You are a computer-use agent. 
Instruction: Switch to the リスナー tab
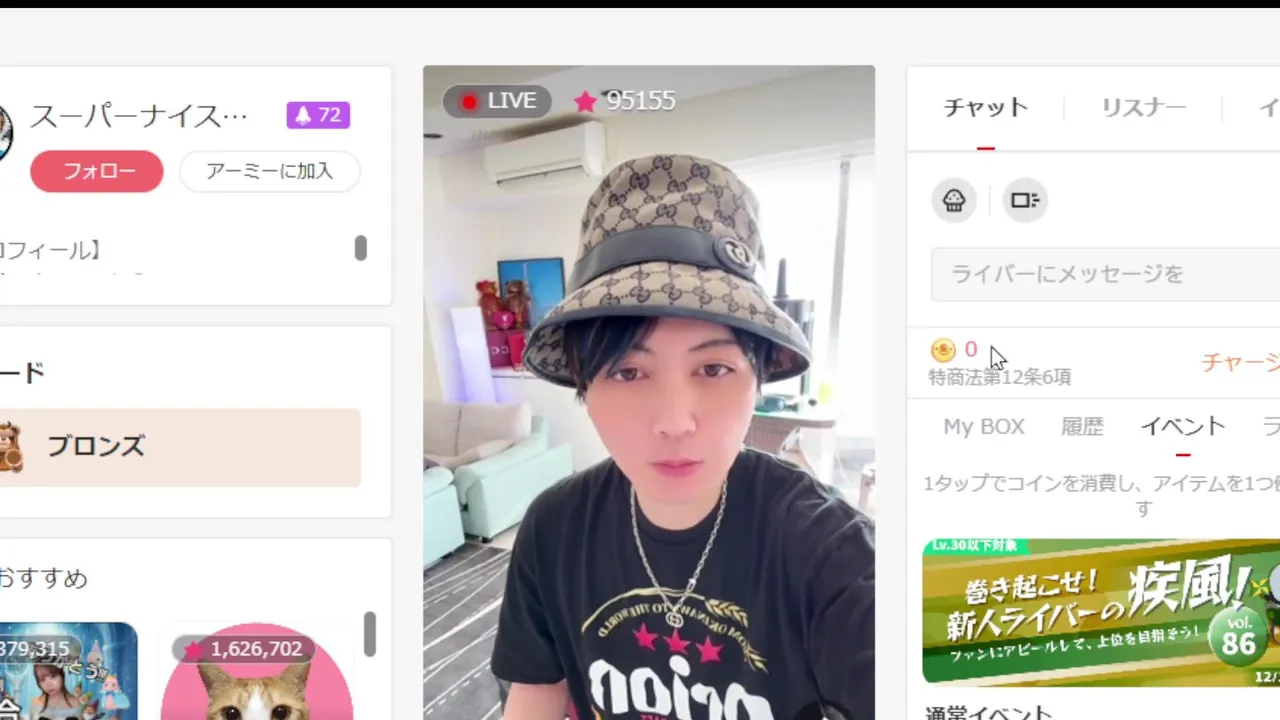(x=1143, y=108)
